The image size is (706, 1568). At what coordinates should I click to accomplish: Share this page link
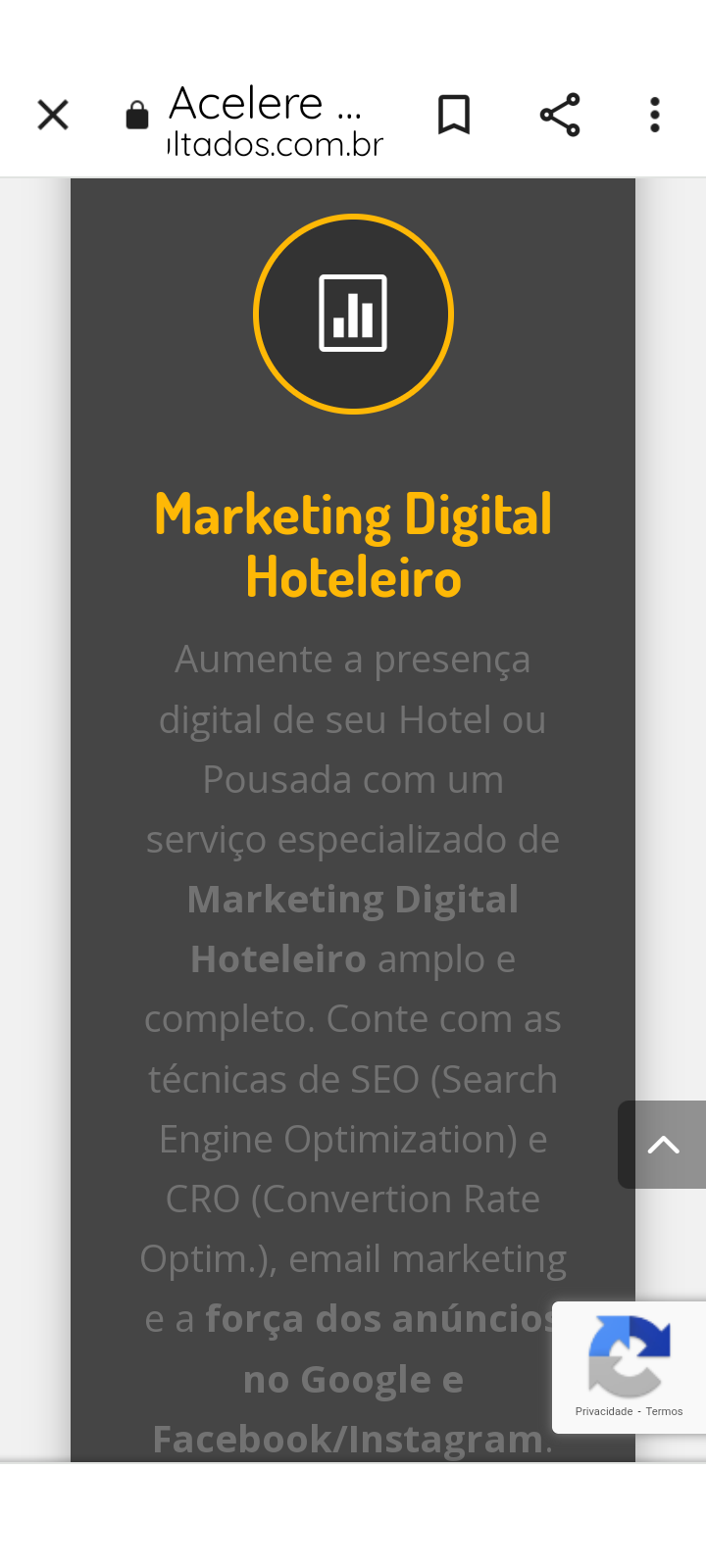click(560, 115)
